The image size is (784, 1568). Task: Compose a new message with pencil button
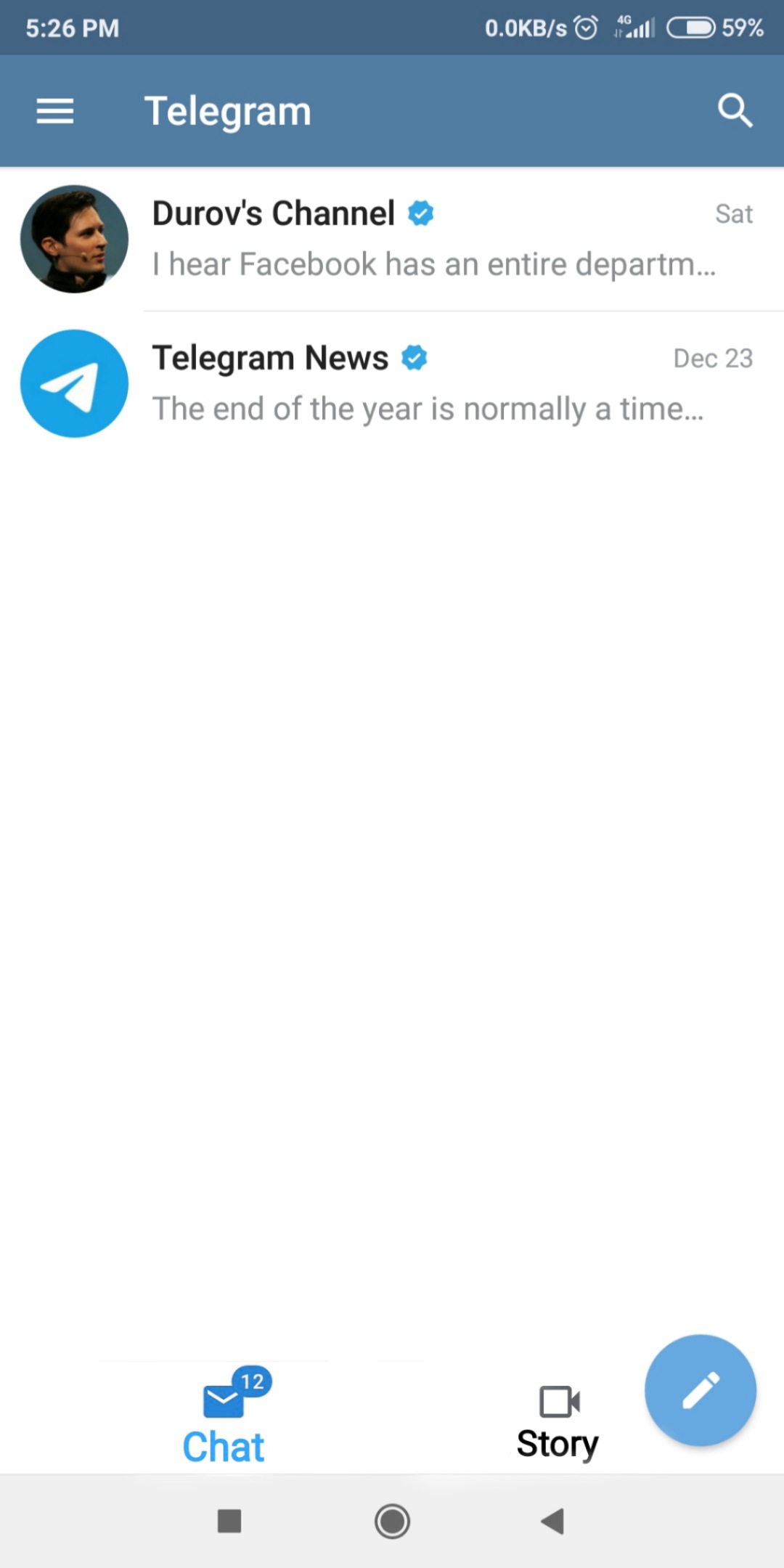pyautogui.click(x=700, y=1390)
